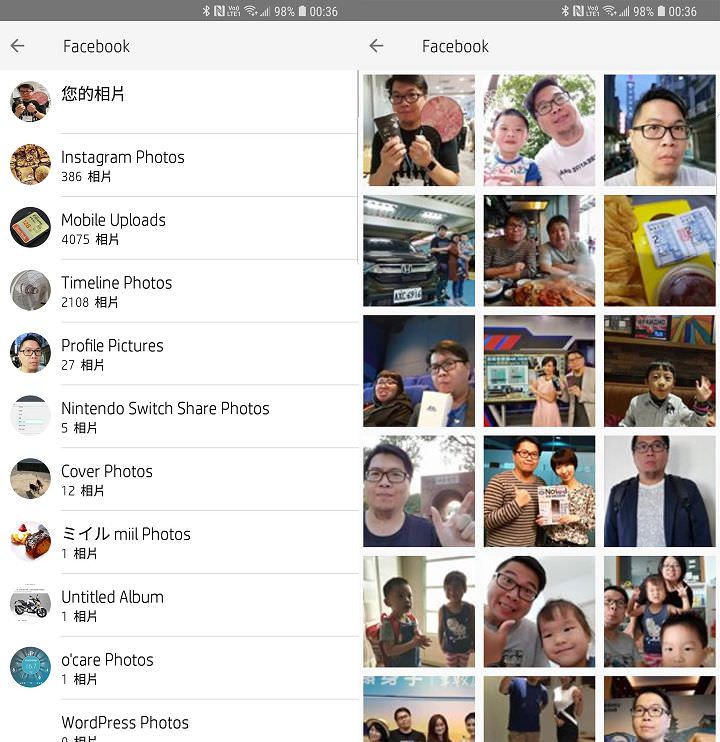Open the photo with yellow lottery tickets
This screenshot has width=720, height=742.
click(659, 250)
